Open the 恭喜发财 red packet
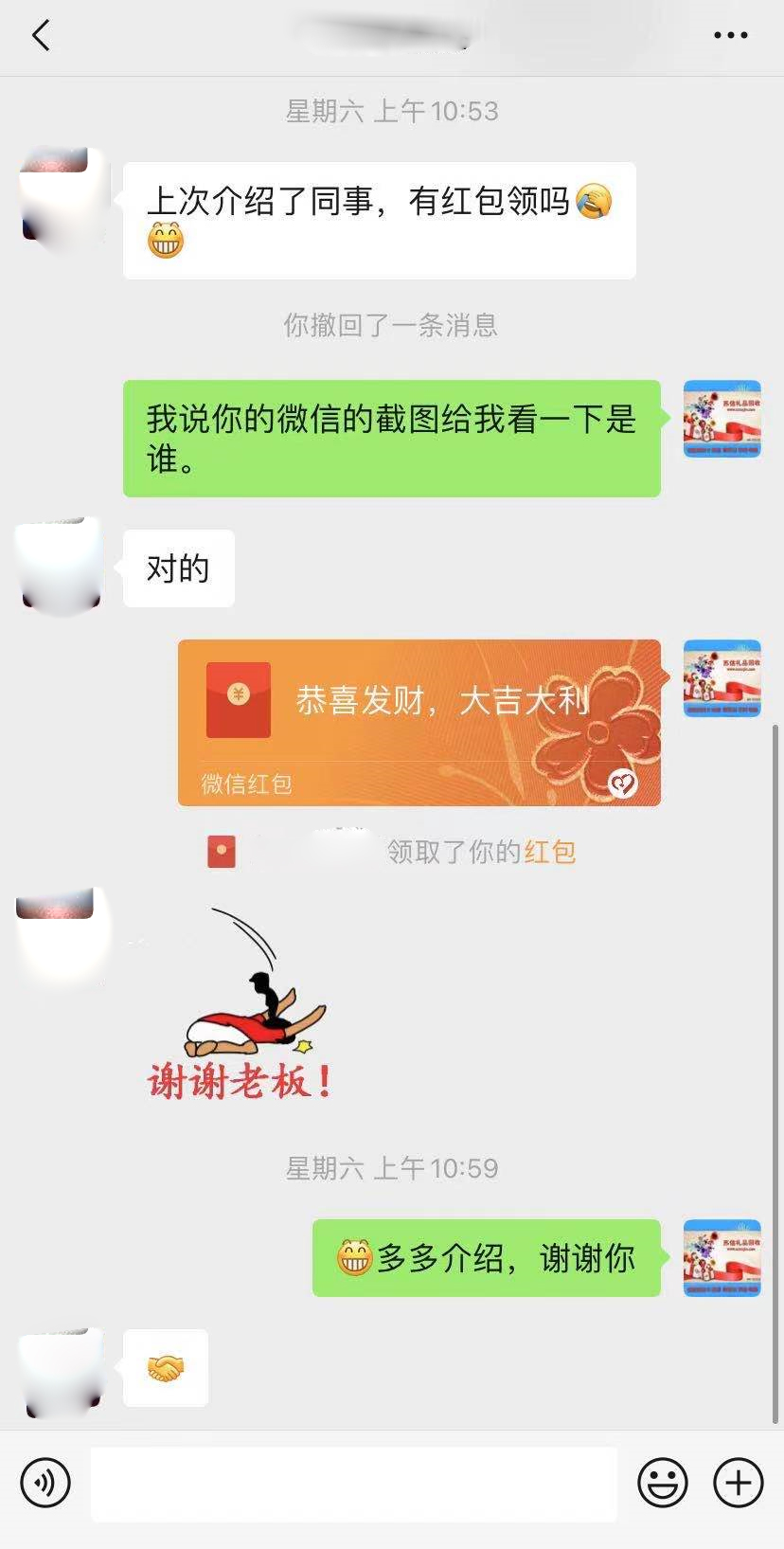The image size is (784, 1549). click(x=419, y=722)
